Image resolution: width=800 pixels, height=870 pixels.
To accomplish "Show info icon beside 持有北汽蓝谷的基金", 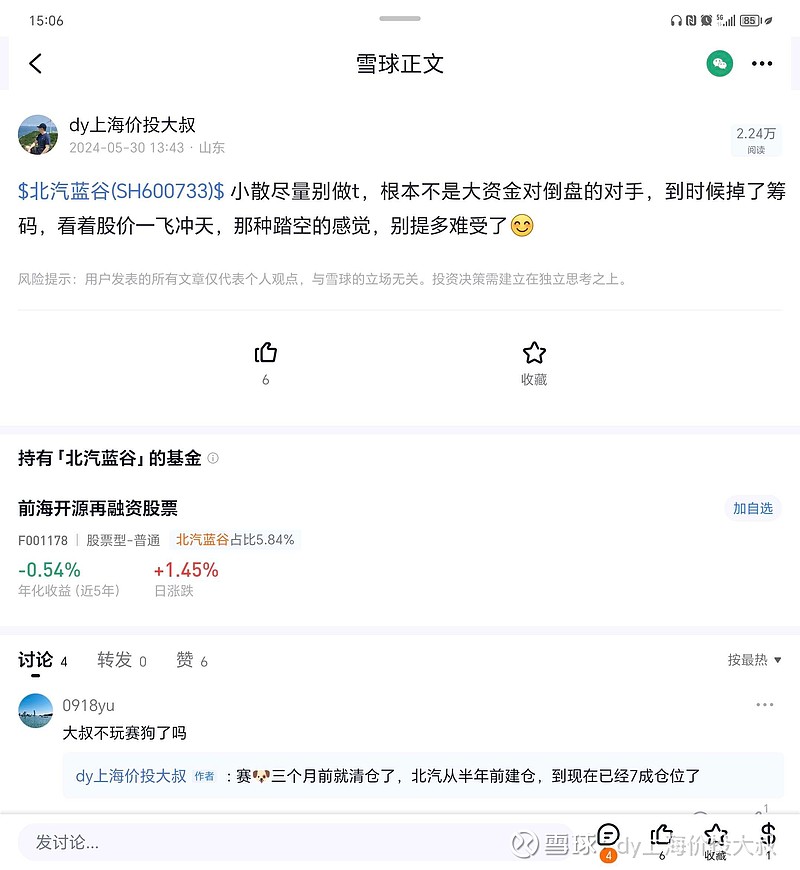I will [213, 459].
